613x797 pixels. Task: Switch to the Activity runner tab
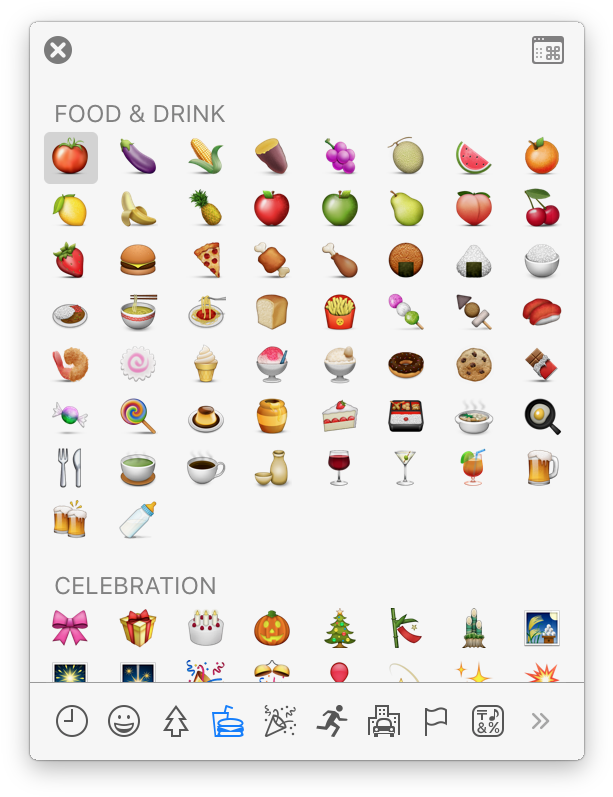[x=331, y=720]
